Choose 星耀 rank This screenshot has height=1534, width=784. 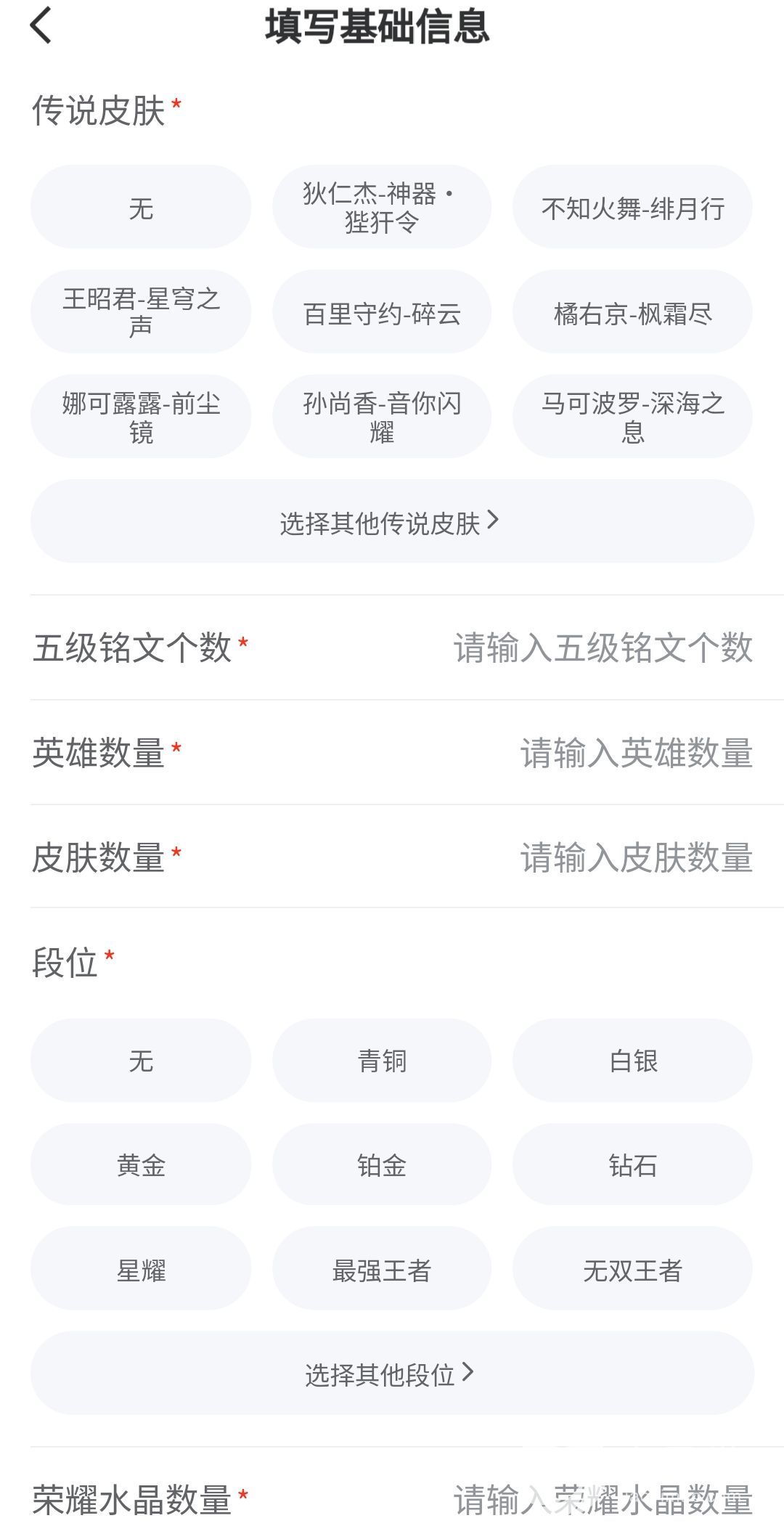point(141,1270)
